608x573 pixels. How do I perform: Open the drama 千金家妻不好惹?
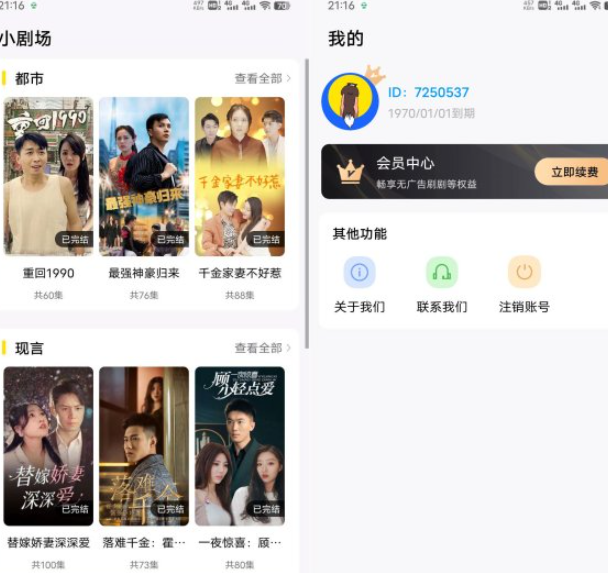240,177
